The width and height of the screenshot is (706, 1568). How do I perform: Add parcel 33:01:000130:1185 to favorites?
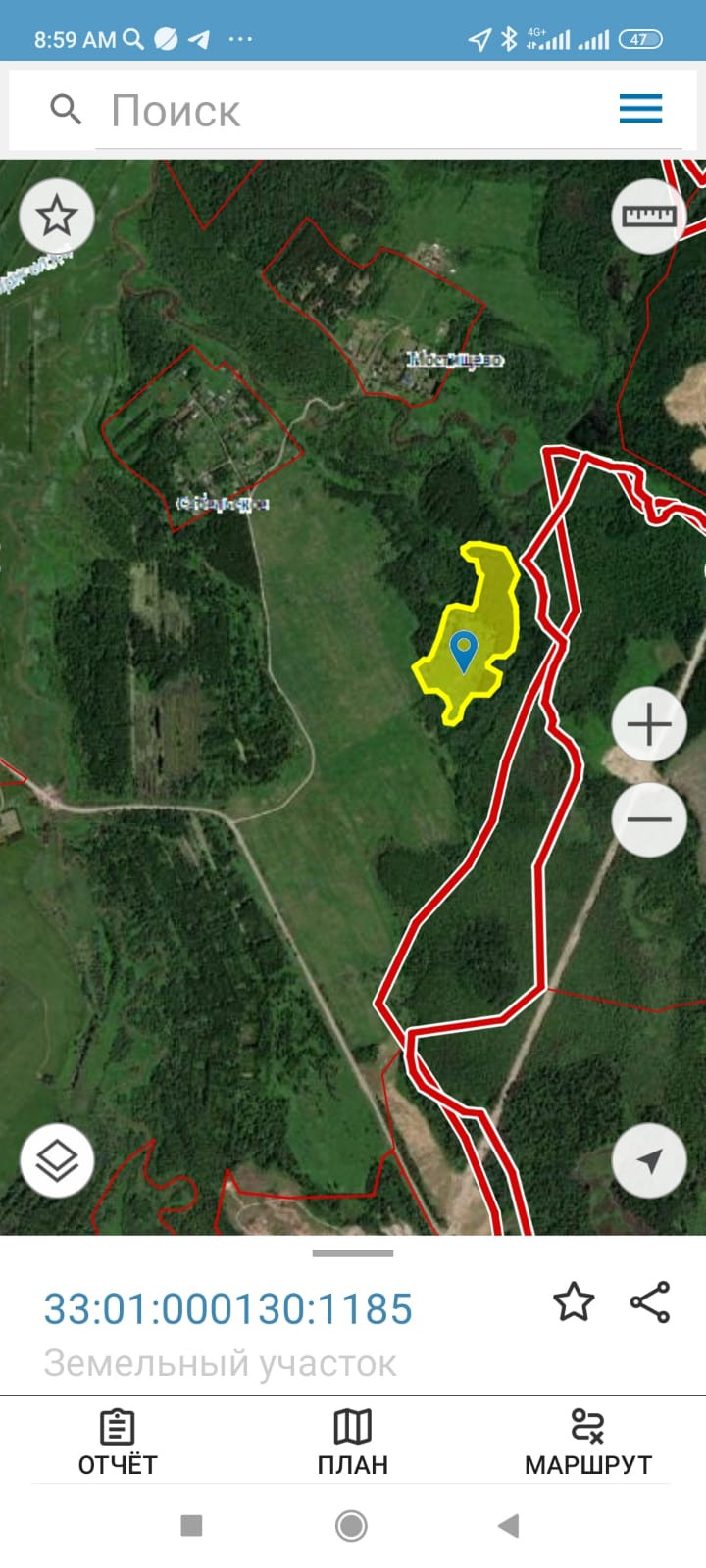pos(574,1302)
